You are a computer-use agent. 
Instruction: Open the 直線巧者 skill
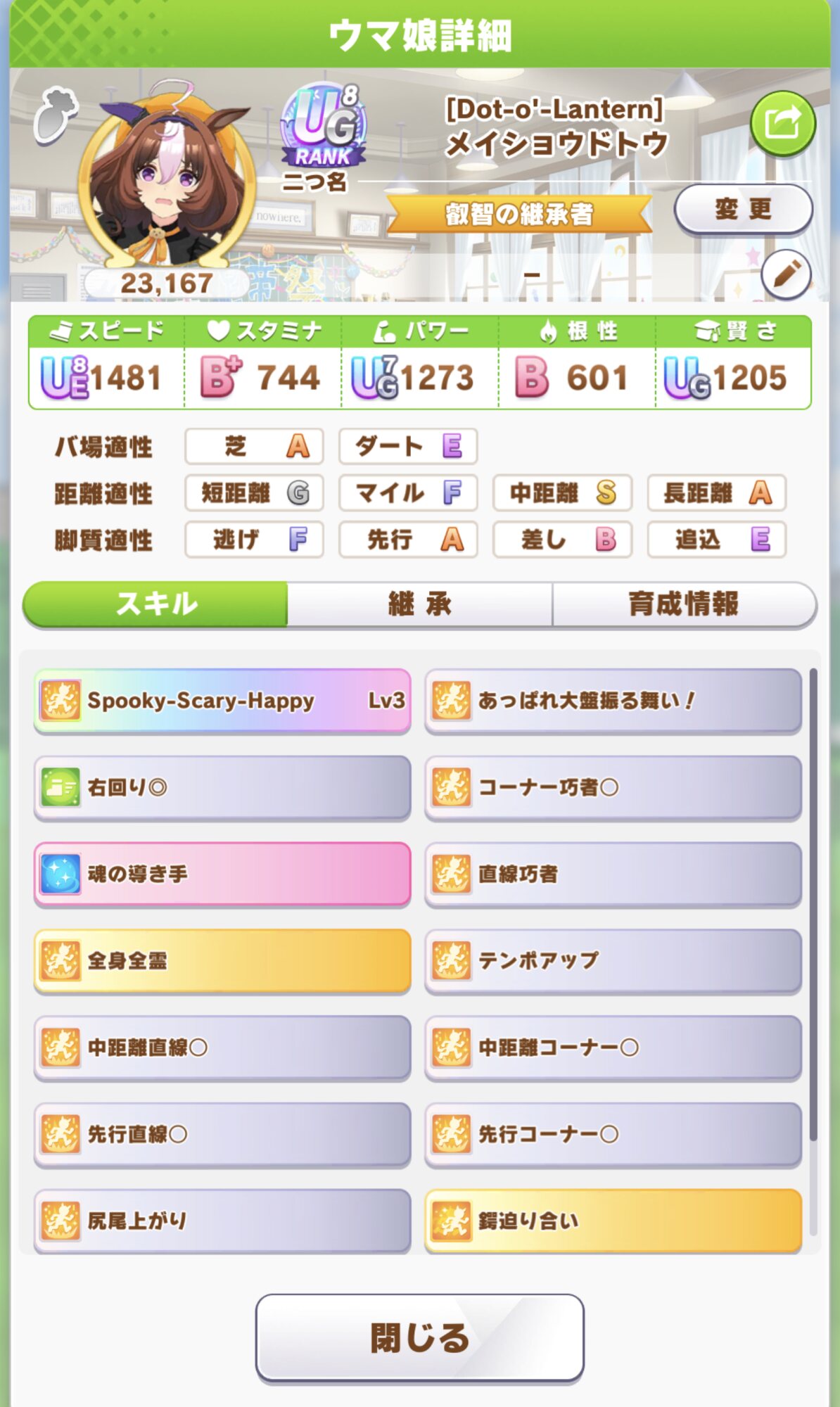click(x=613, y=874)
